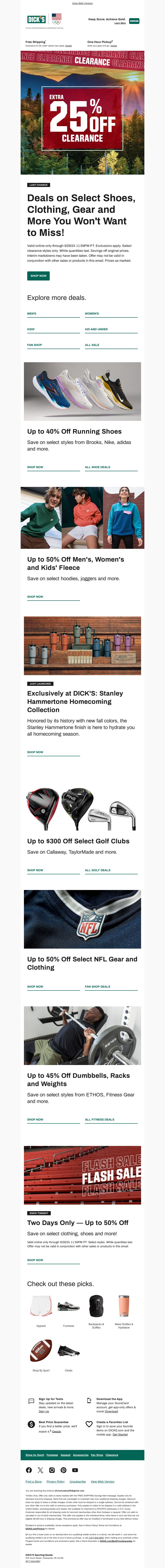Shop now for the Stanley Hammertone collection

[35, 752]
